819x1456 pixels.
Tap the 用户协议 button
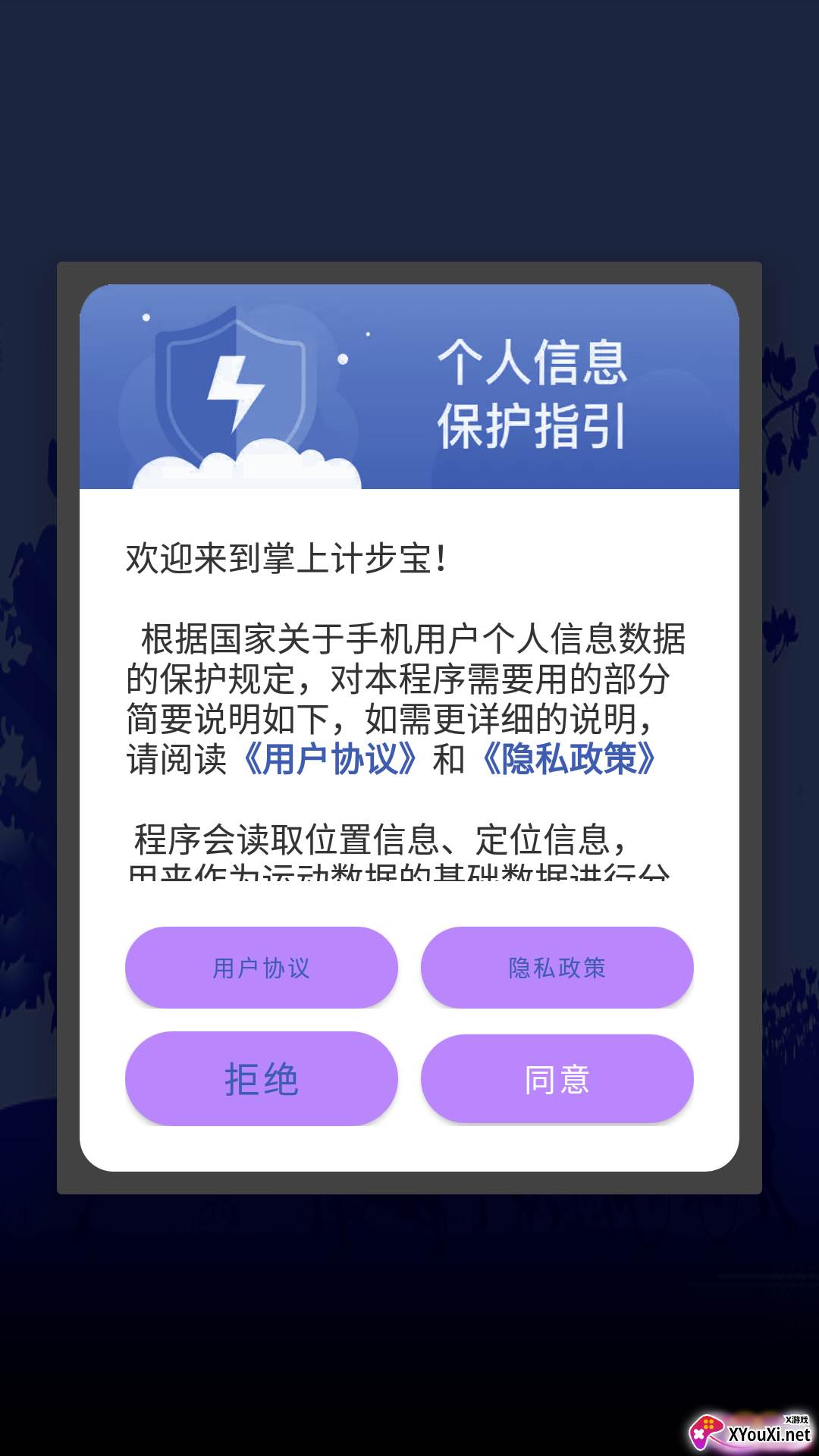tap(262, 967)
